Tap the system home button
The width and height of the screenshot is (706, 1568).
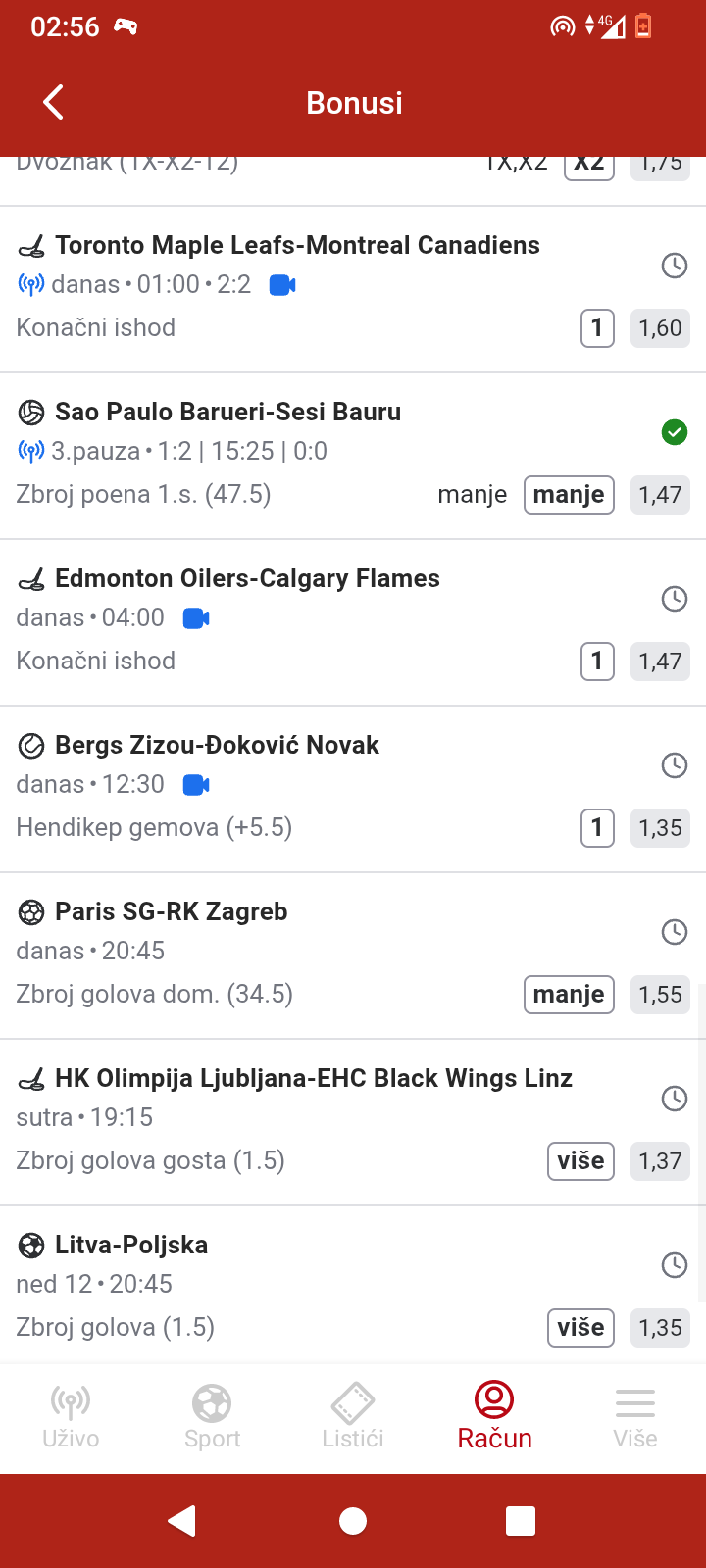pyautogui.click(x=353, y=1521)
